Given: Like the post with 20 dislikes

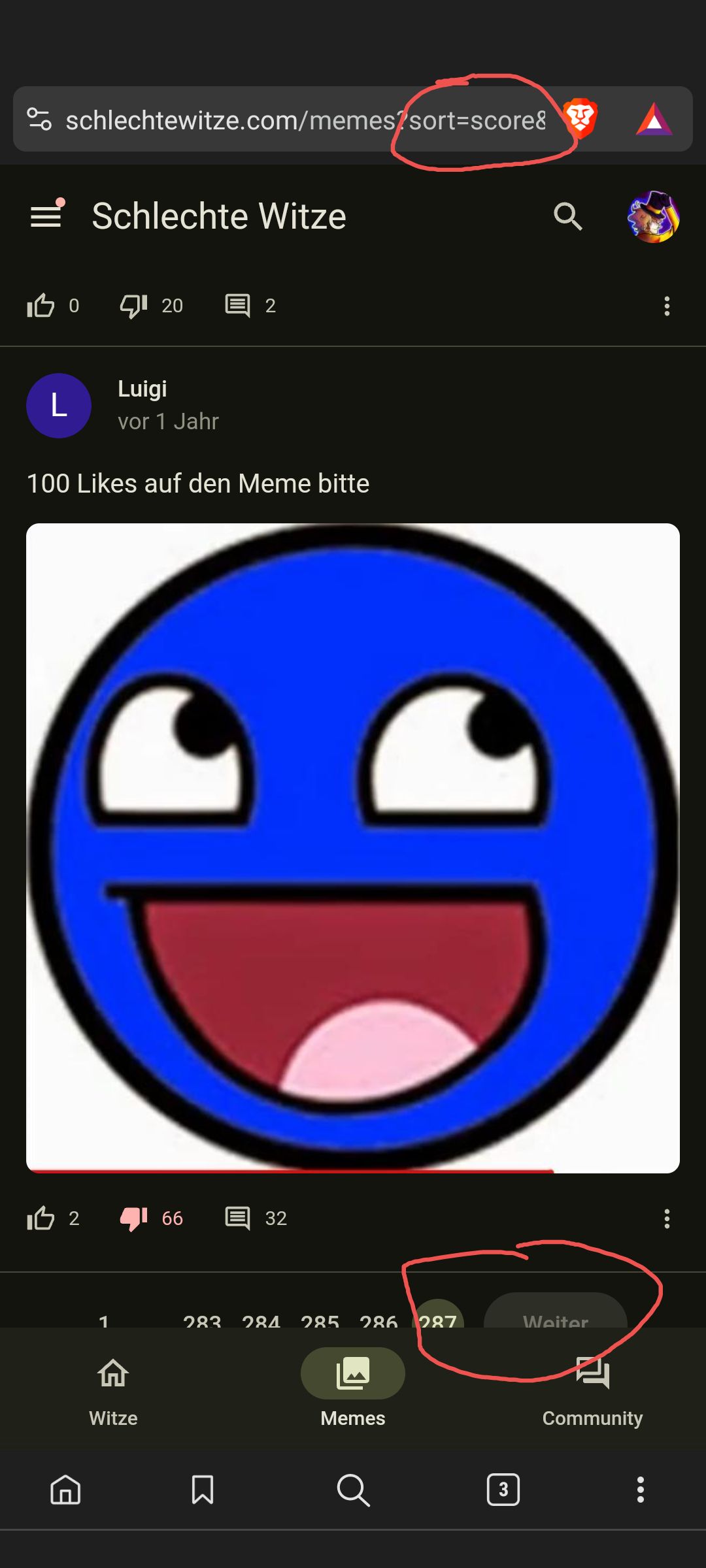Looking at the screenshot, I should (x=41, y=305).
